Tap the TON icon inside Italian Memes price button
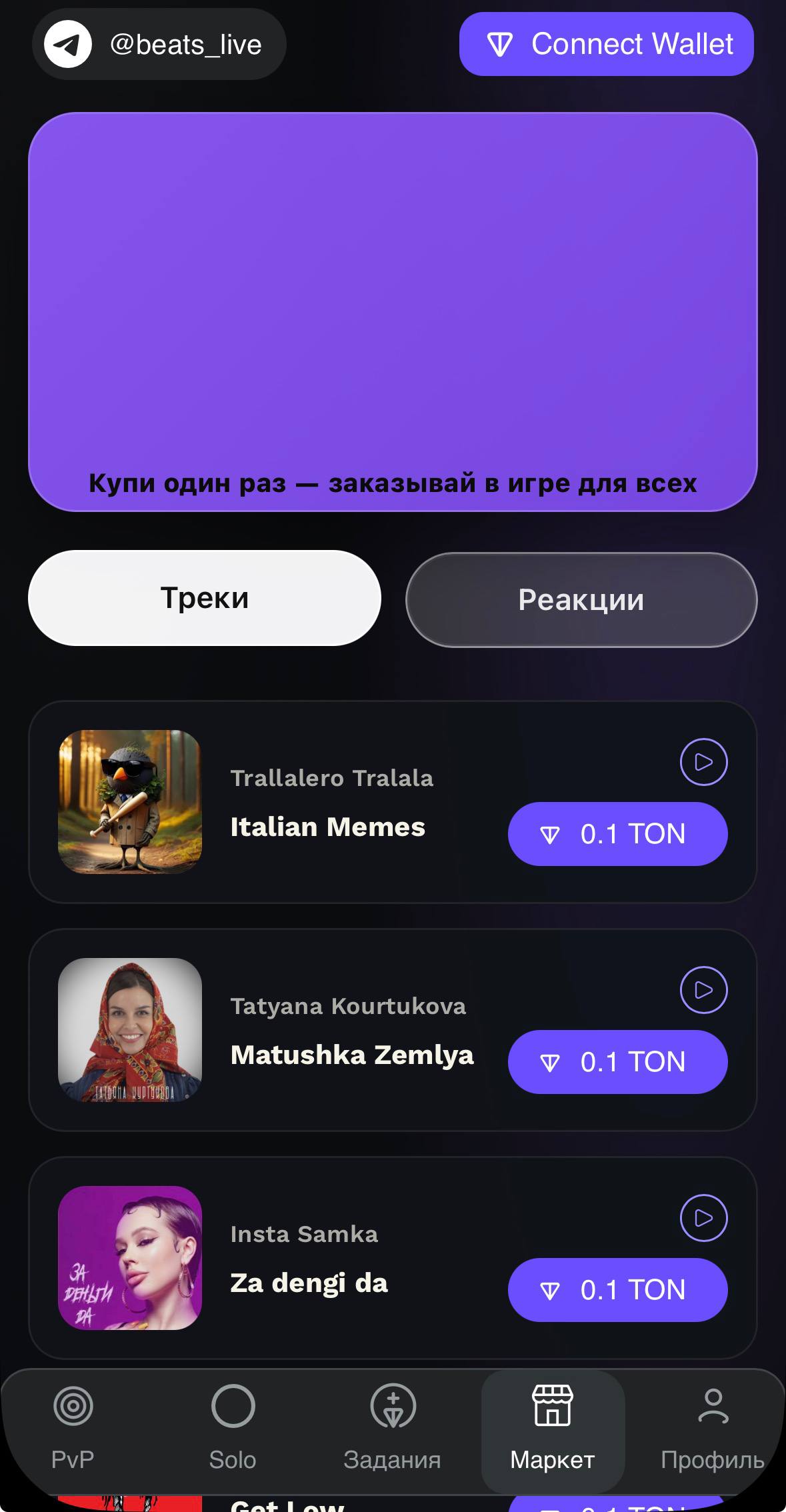This screenshot has width=786, height=1512. pyautogui.click(x=549, y=833)
